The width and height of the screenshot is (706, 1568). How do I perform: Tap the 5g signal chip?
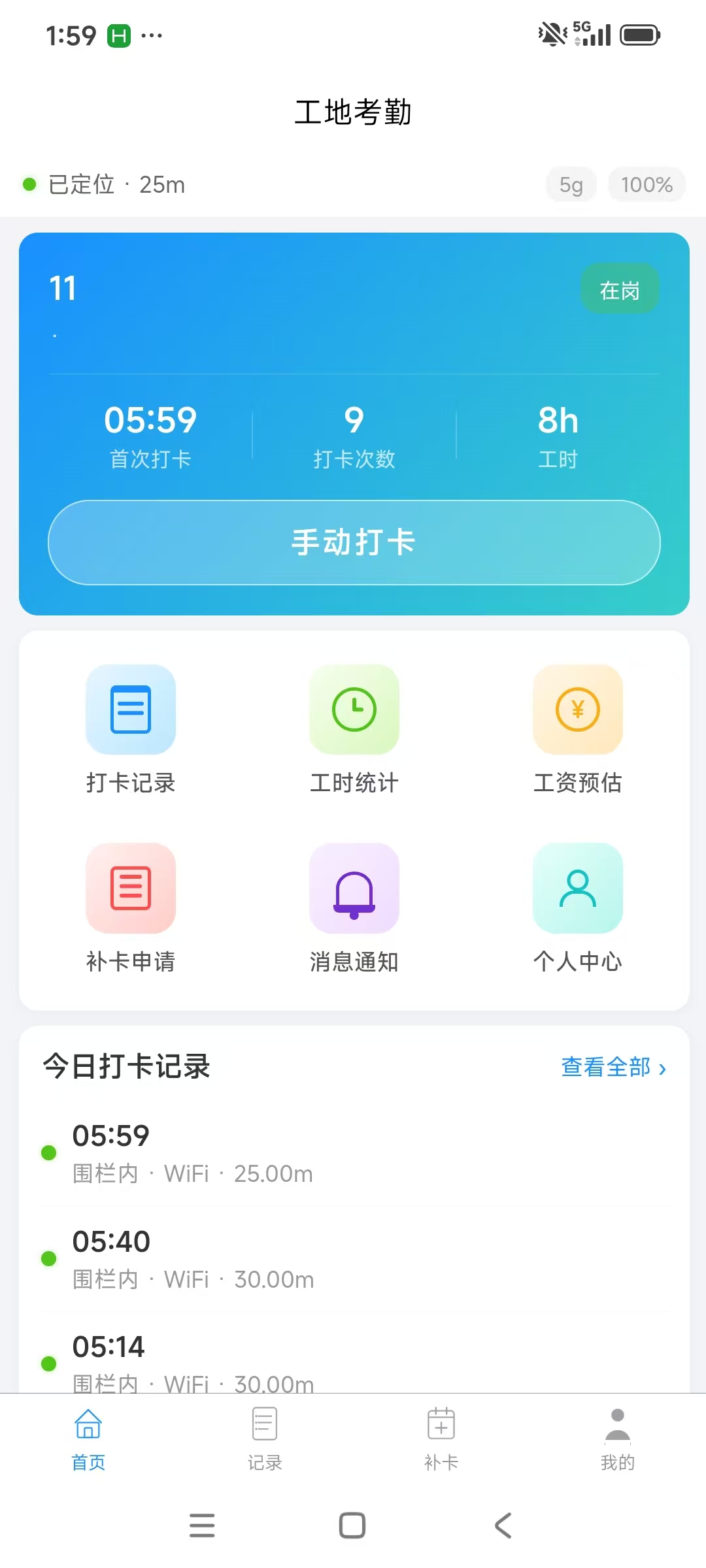570,184
